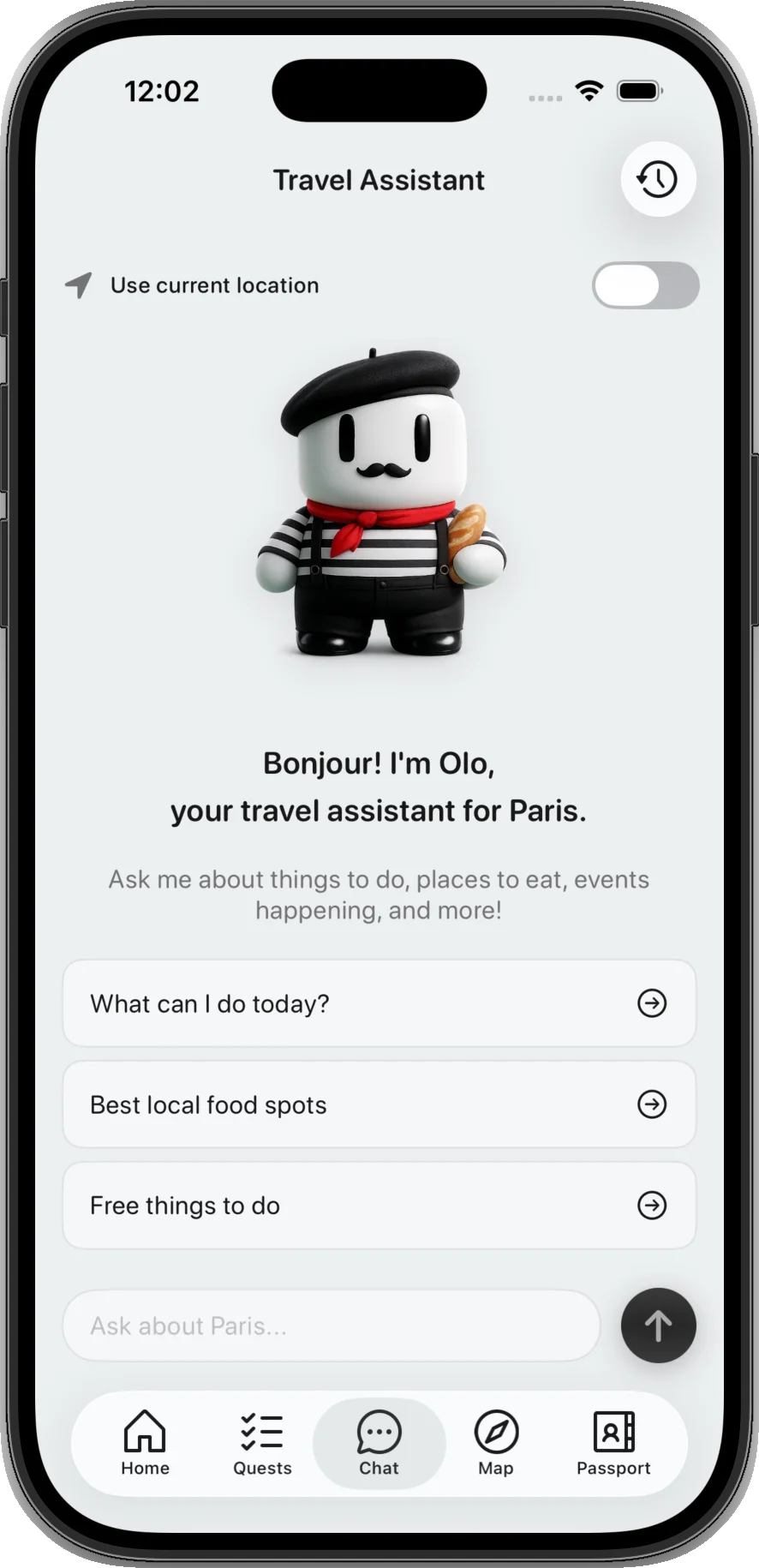Click the location arrow icon beside current location
This screenshot has width=759, height=1568.
77,285
